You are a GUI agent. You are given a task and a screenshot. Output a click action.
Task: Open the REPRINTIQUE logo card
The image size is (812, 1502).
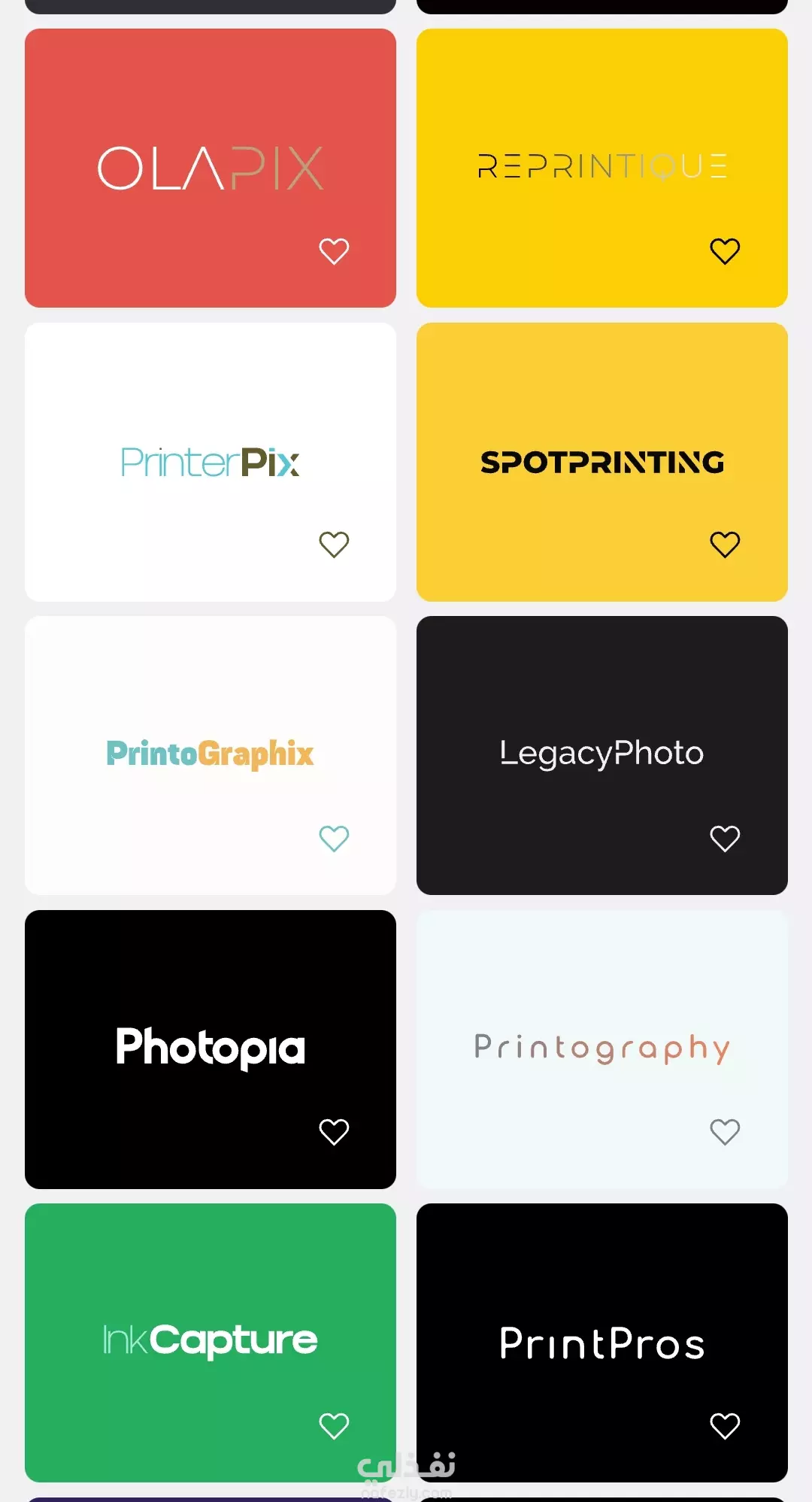601,168
